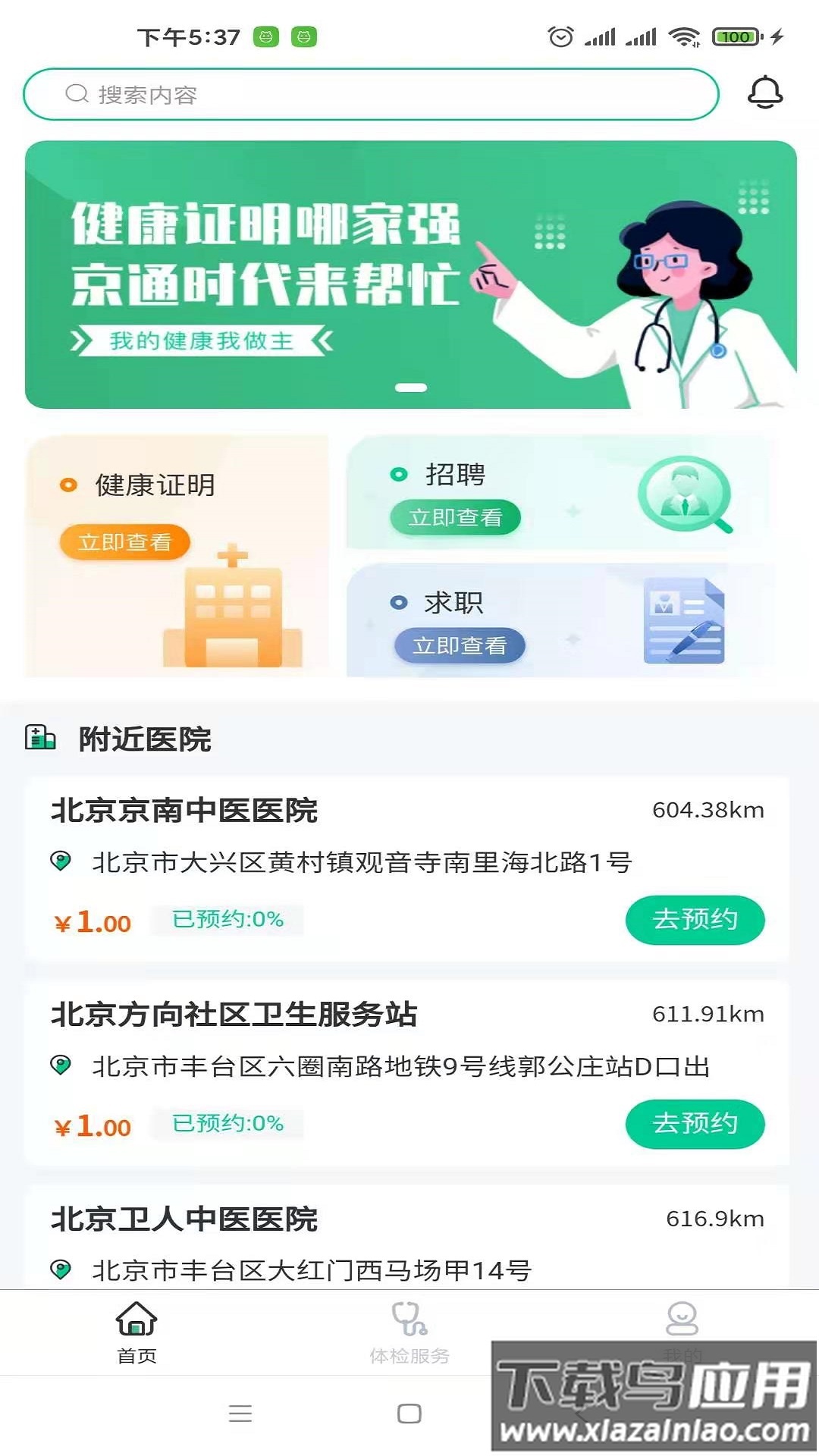This screenshot has width=819, height=1456.
Task: Click the location pin for 北京方向社区卫生服务站
Action: tap(61, 1065)
